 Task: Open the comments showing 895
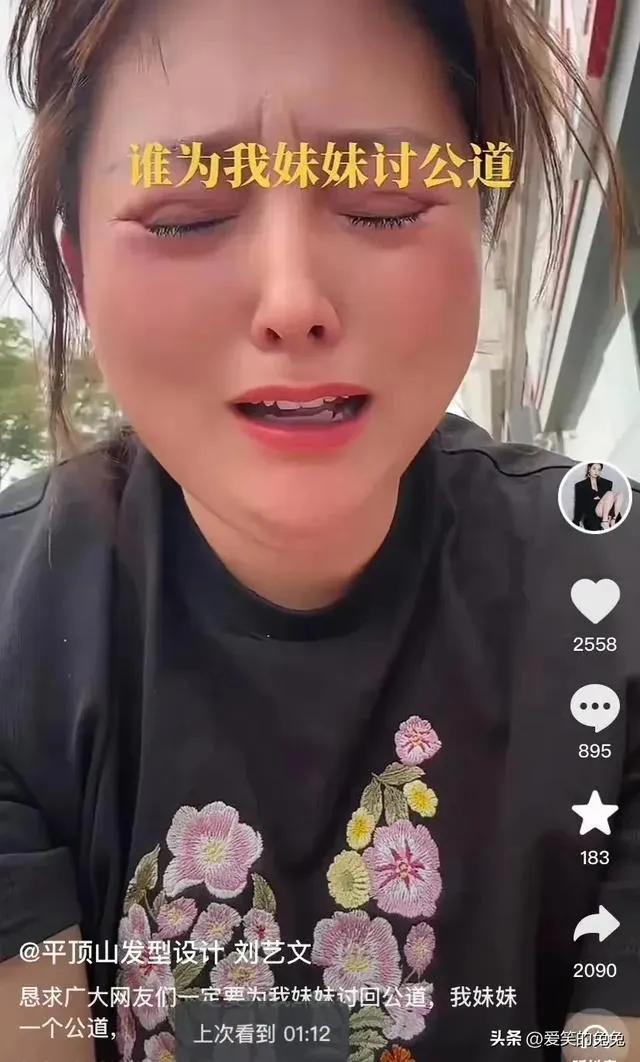click(595, 708)
